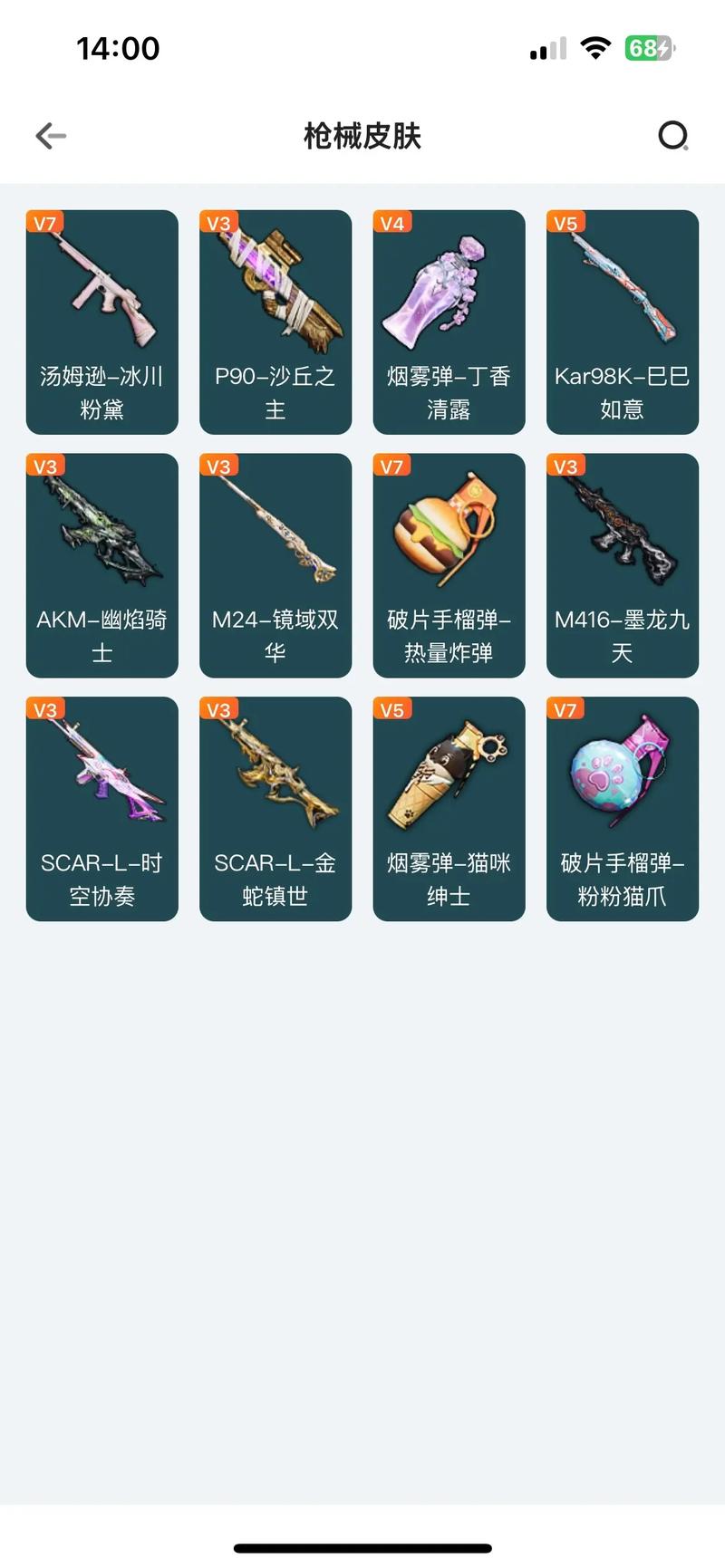Select the SCAR-L-时空协奏 skin

(102, 808)
